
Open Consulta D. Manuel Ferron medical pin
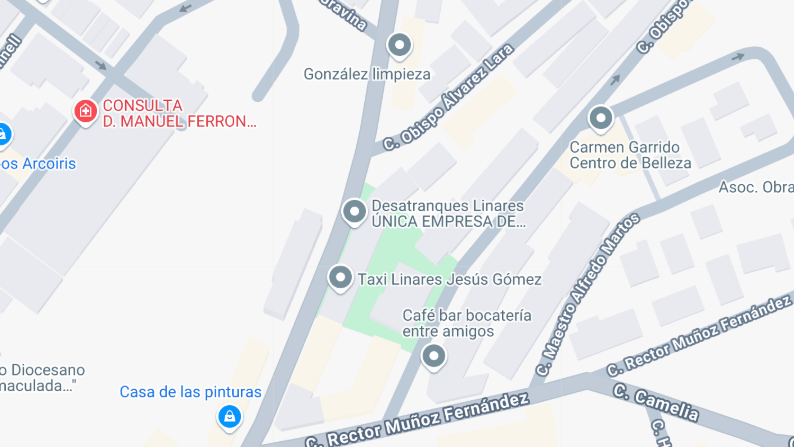click(x=87, y=110)
